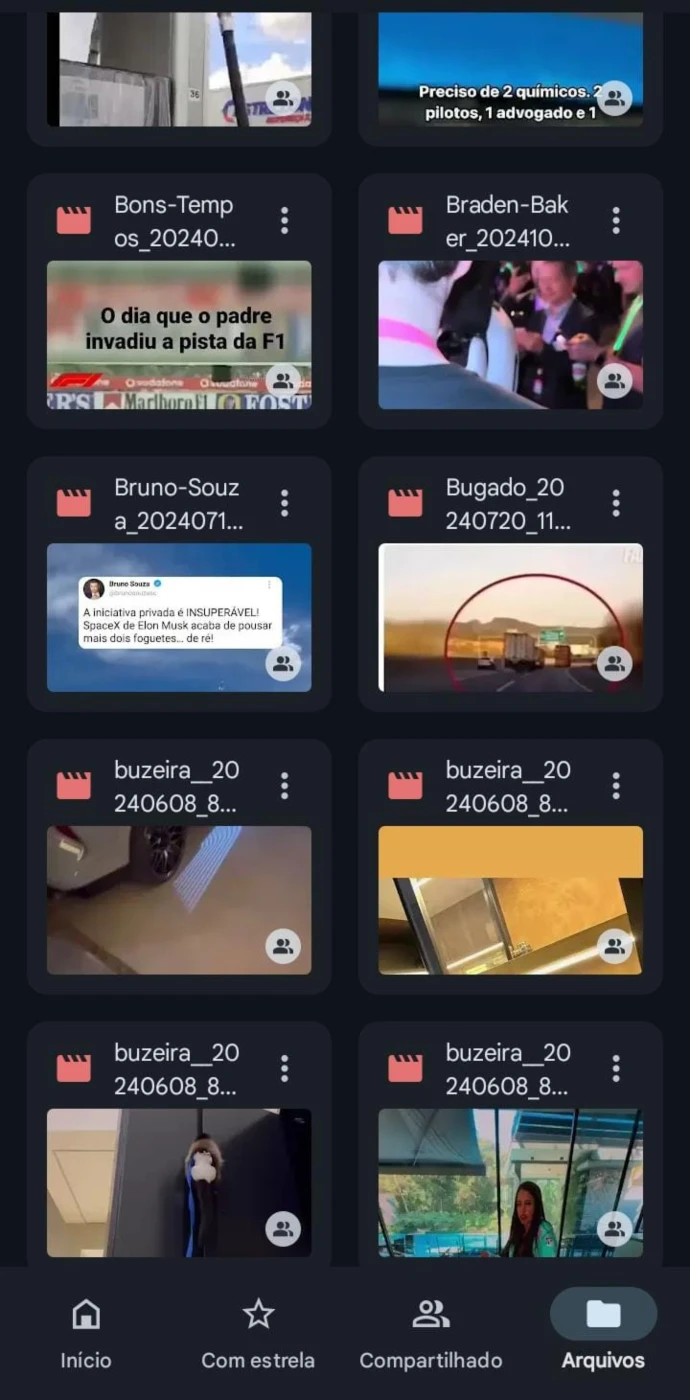Open more options for Braden-Baker video
Image resolution: width=690 pixels, height=1400 pixels.
pos(616,221)
